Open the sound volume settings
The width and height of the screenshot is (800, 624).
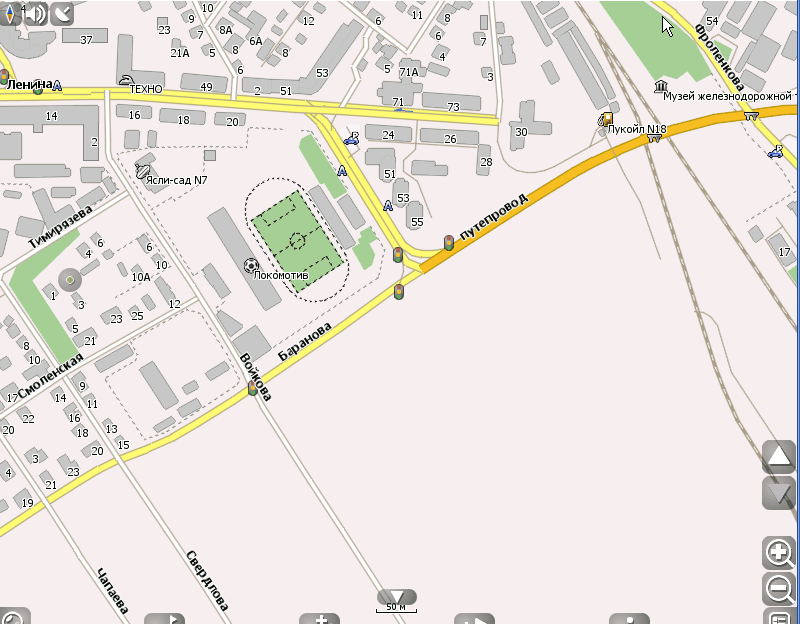click(x=36, y=13)
